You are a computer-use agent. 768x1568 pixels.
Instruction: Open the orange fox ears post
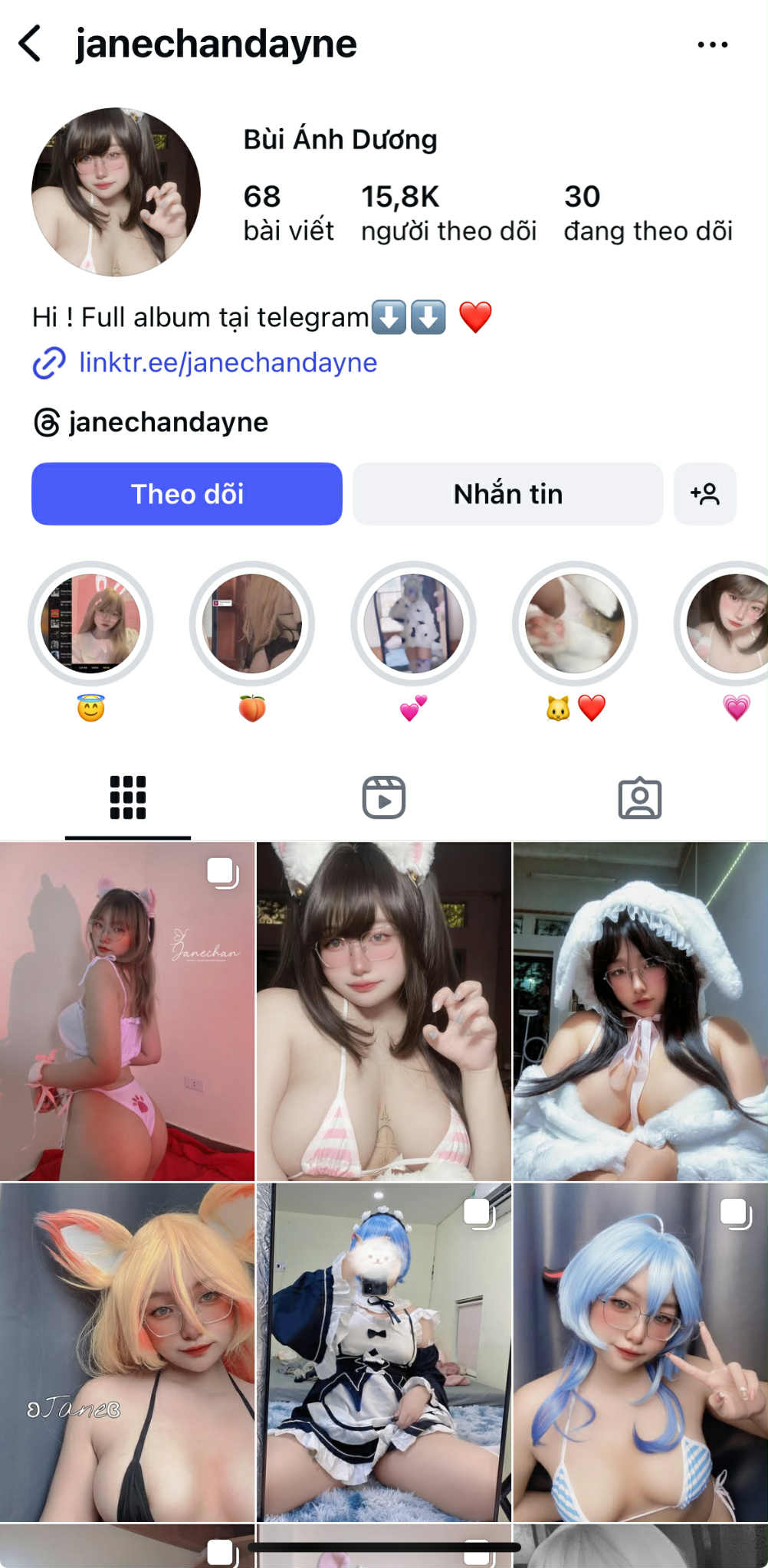[127, 1352]
